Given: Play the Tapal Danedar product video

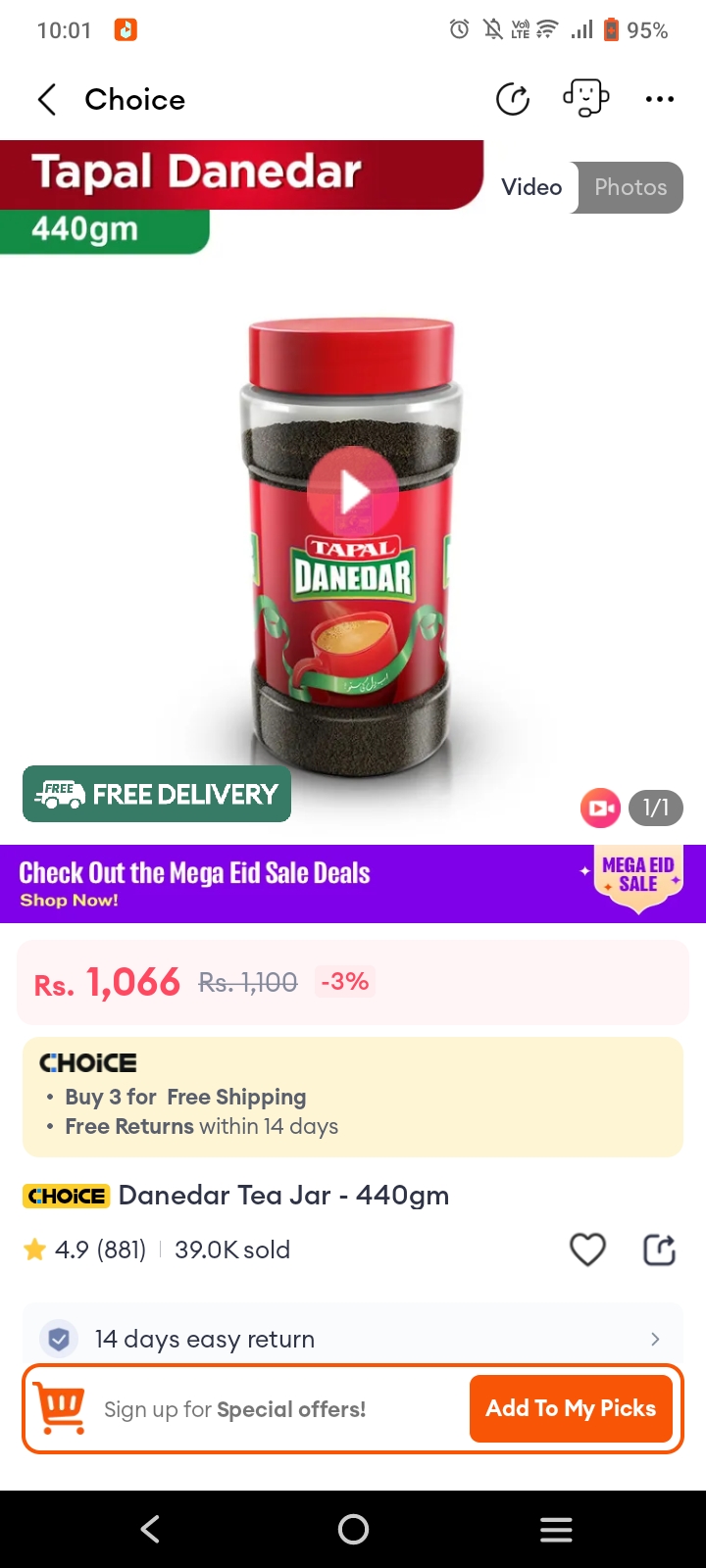Looking at the screenshot, I should tap(353, 492).
